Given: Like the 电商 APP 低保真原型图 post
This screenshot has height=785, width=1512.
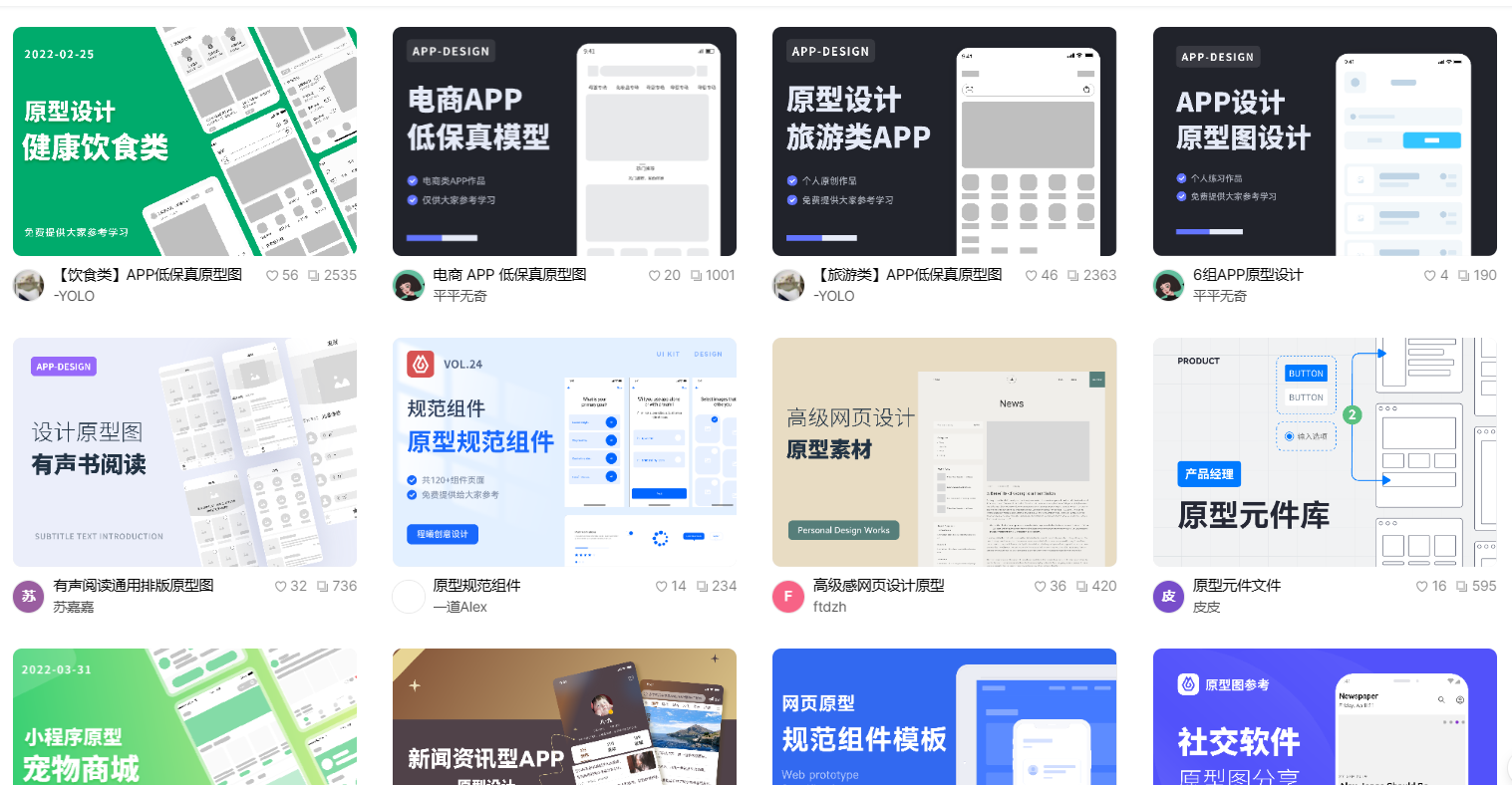Looking at the screenshot, I should (654, 276).
